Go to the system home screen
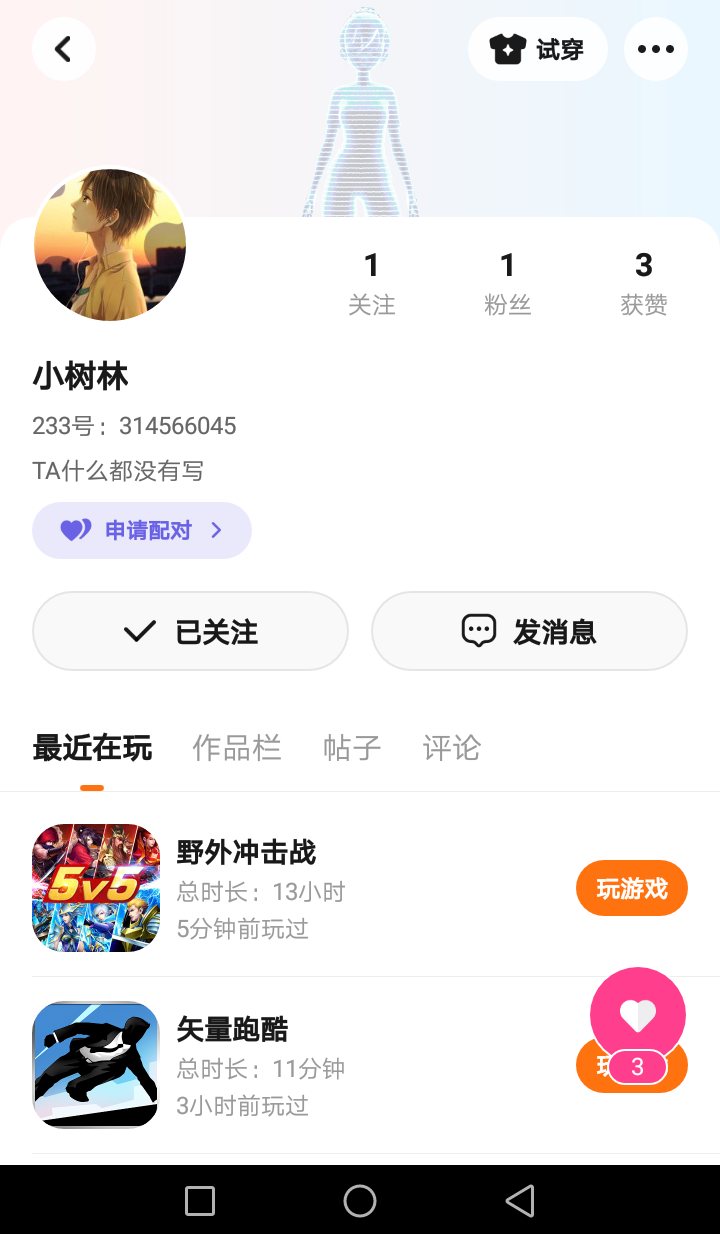 [x=360, y=1200]
